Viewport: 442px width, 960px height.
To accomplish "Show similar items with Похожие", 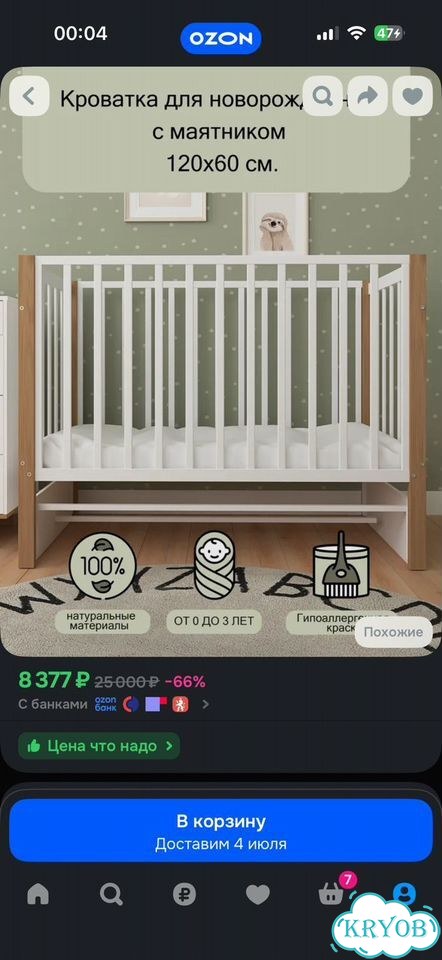I will tap(393, 632).
